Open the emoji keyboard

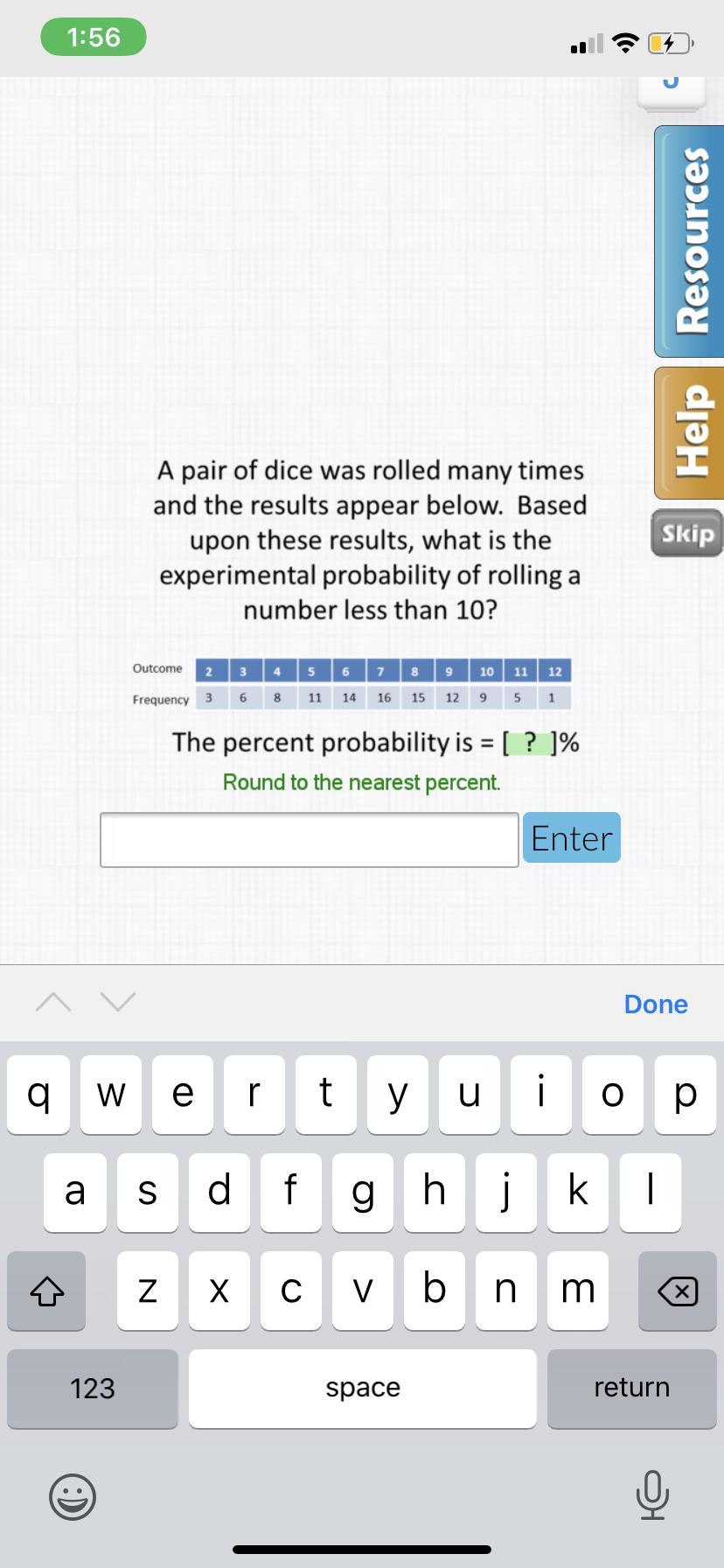coord(72,1496)
